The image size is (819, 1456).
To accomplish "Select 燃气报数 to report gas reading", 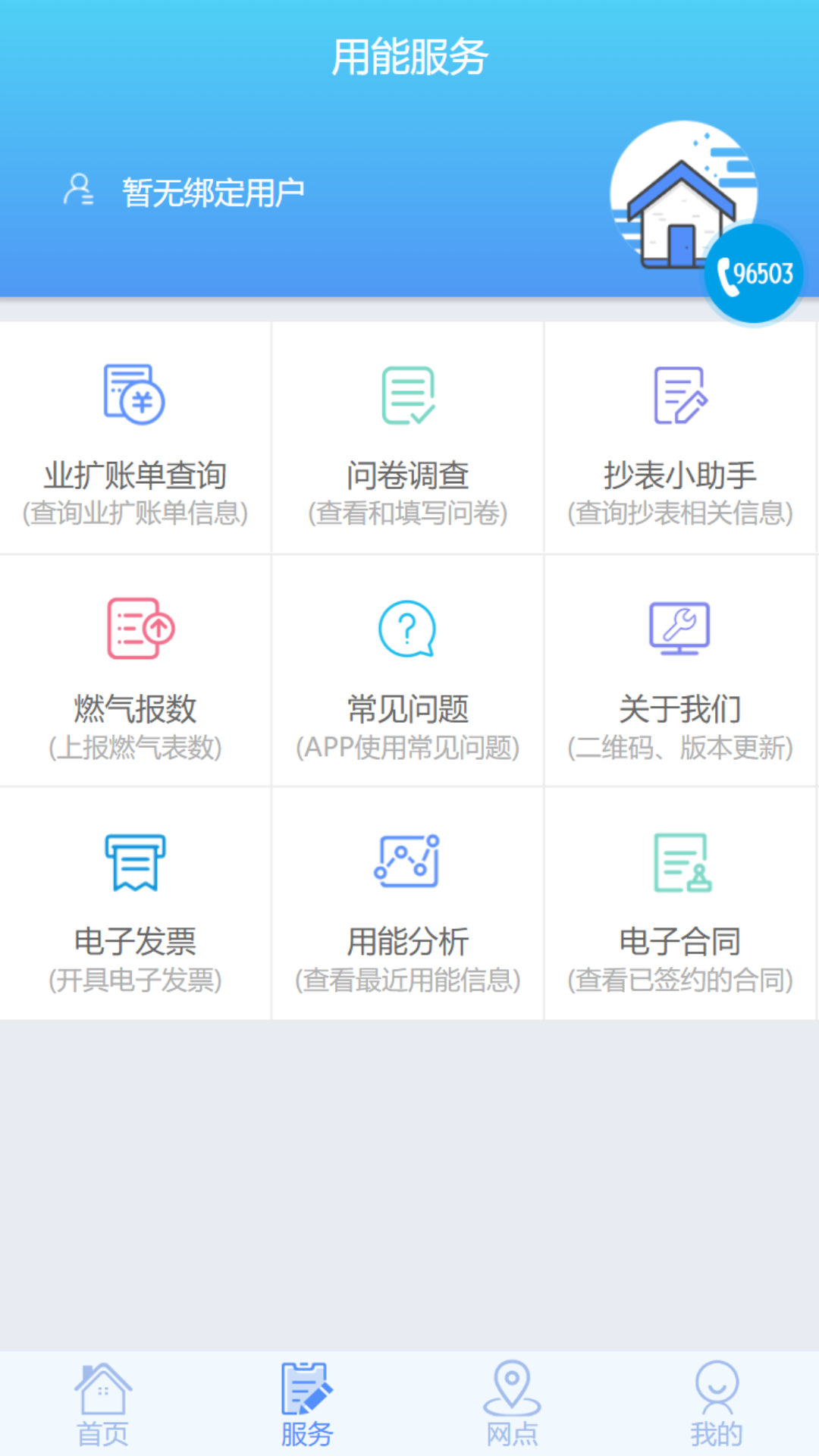I will [135, 671].
